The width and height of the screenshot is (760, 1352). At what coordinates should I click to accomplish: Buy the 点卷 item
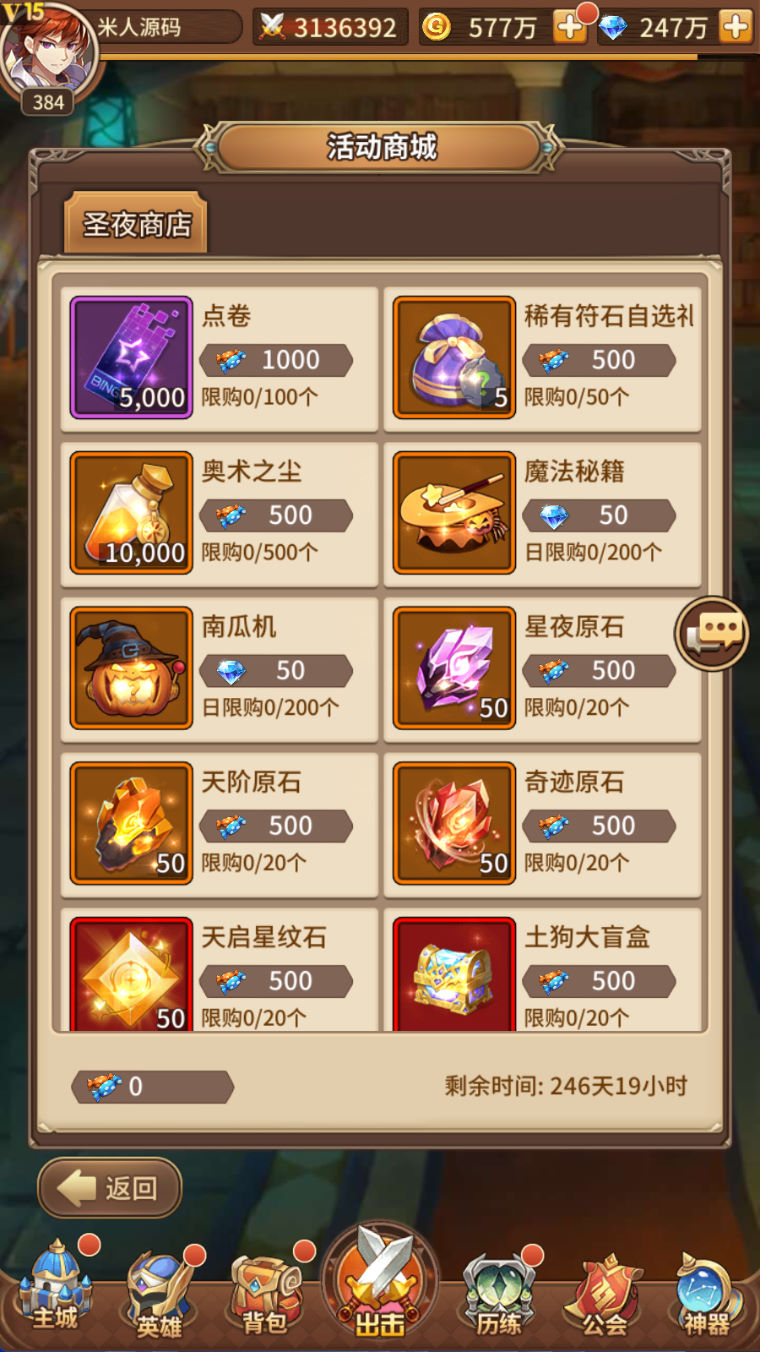[131, 357]
